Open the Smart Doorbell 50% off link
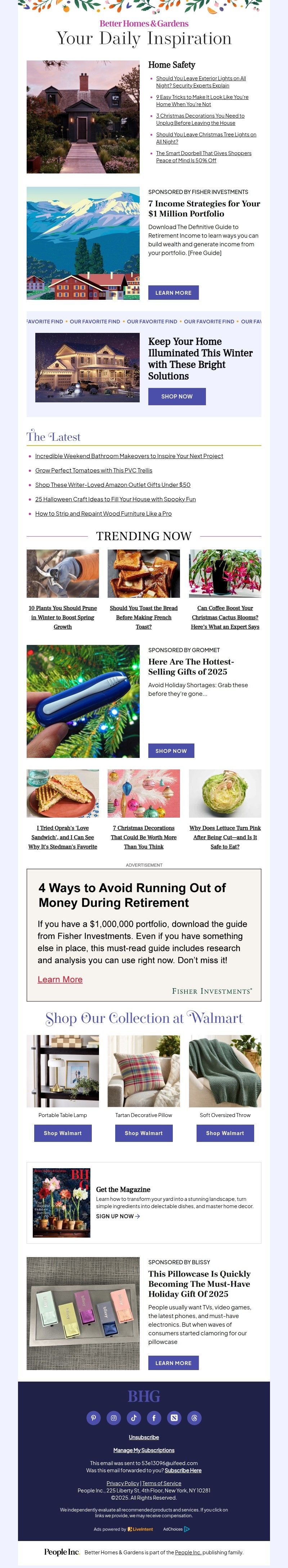288x1568 pixels. click(203, 157)
